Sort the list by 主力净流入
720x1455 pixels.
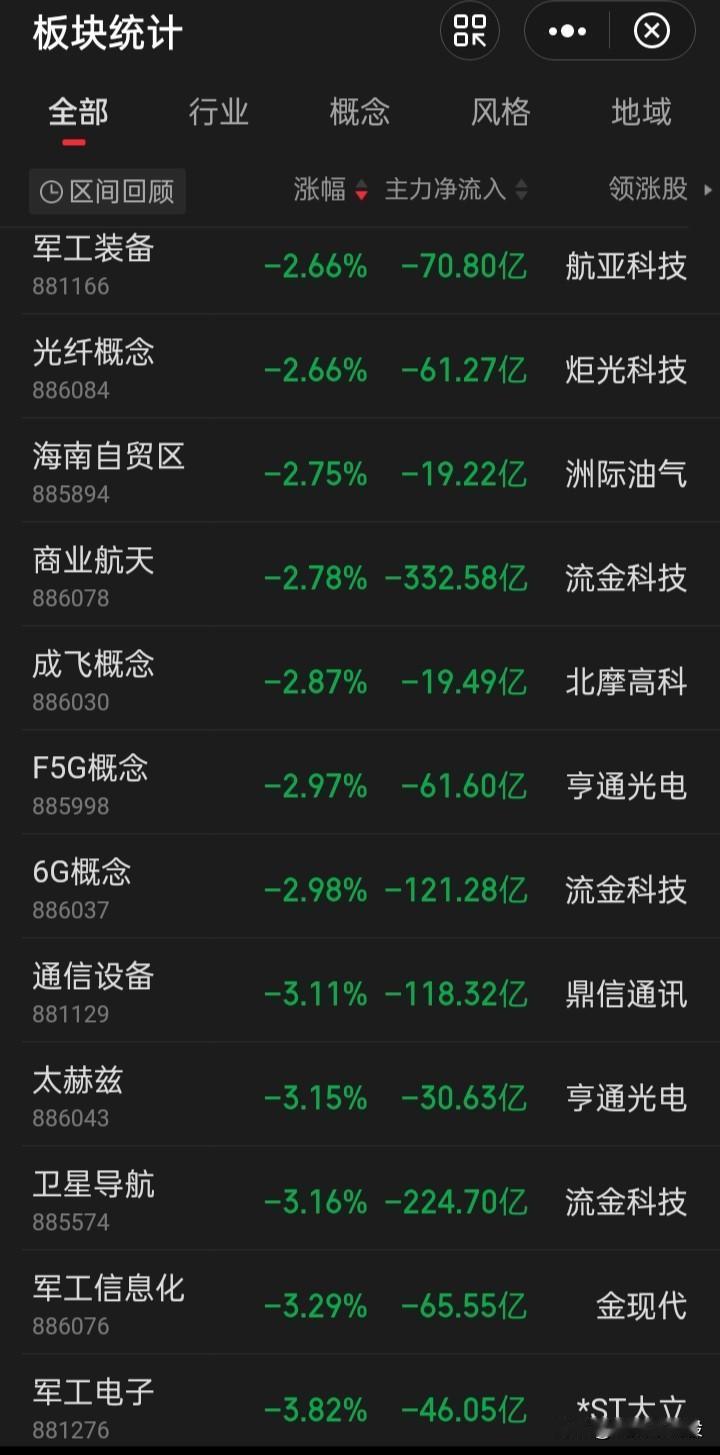point(455,189)
